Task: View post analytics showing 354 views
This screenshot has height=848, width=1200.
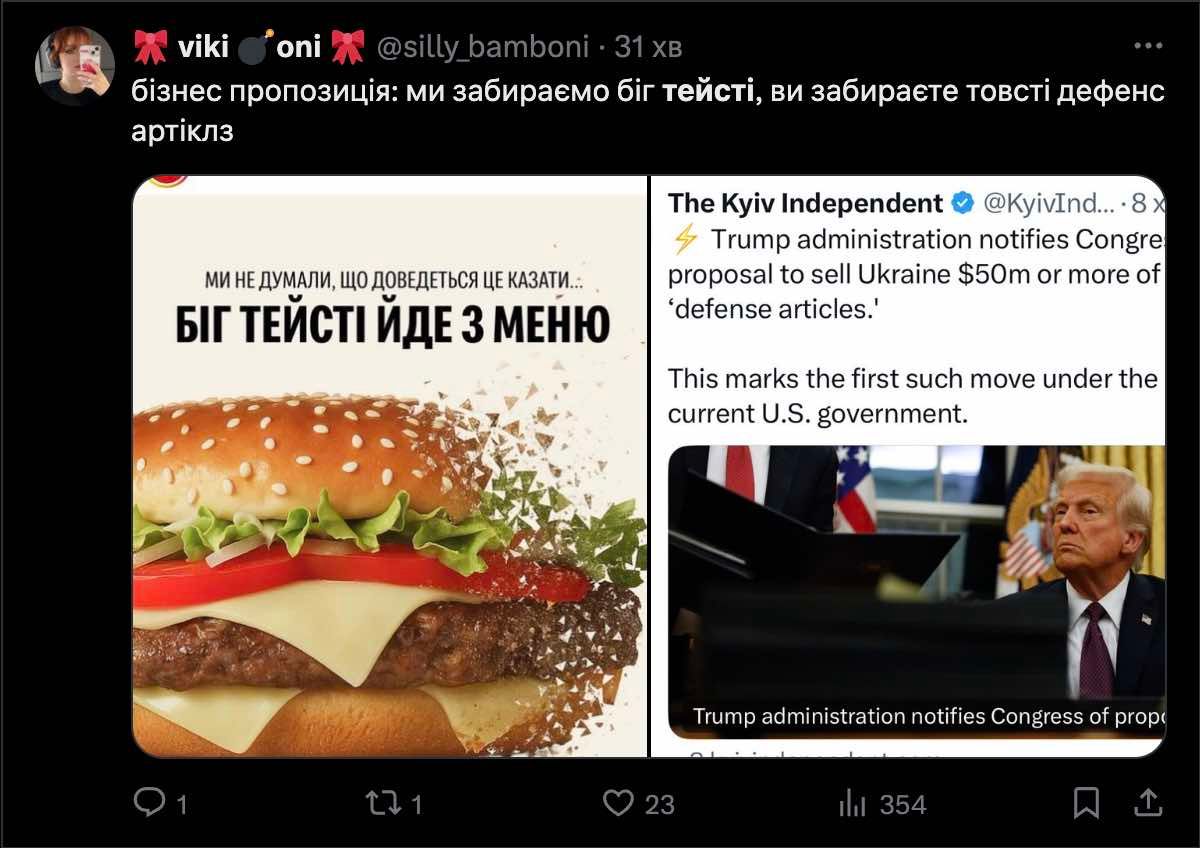Action: pyautogui.click(x=851, y=803)
